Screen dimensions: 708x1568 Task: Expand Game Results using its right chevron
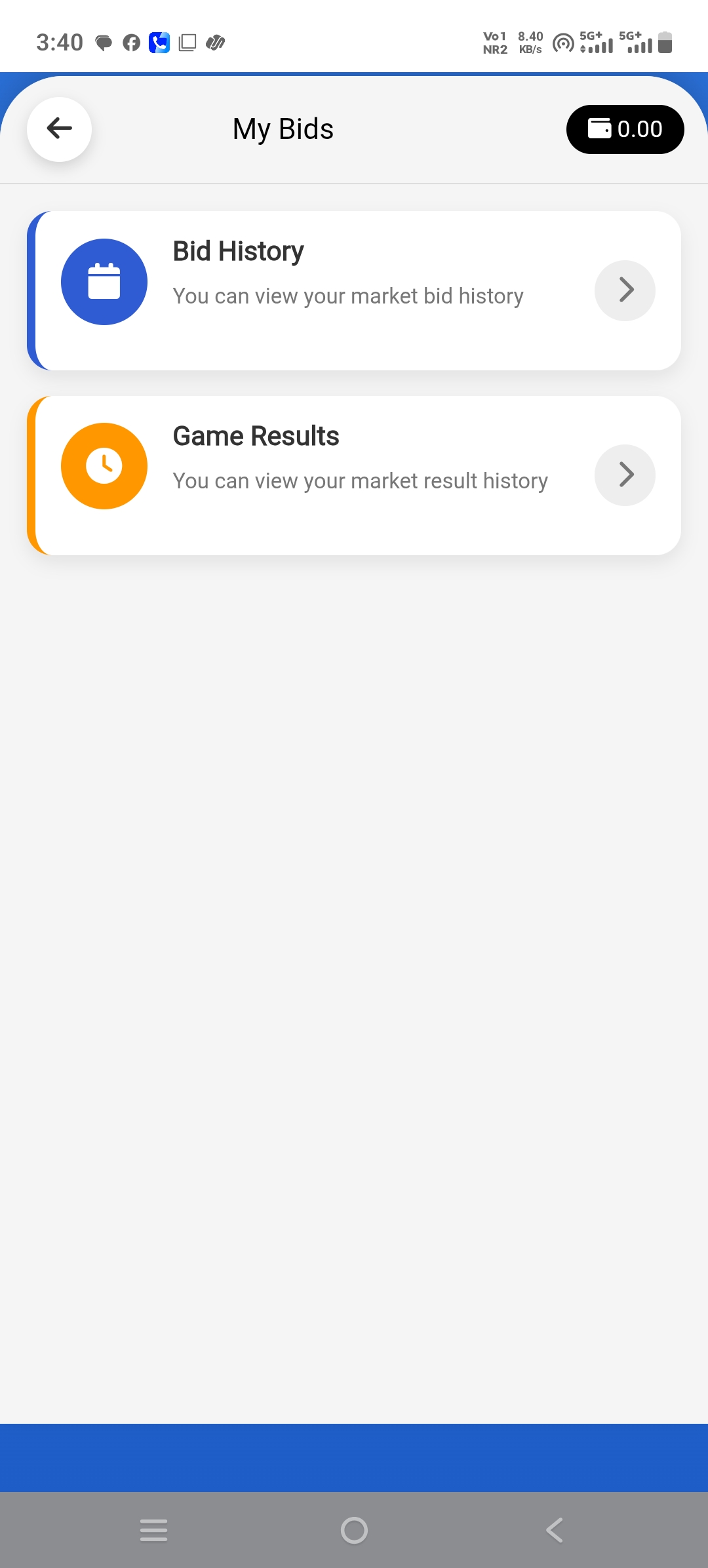pyautogui.click(x=624, y=475)
